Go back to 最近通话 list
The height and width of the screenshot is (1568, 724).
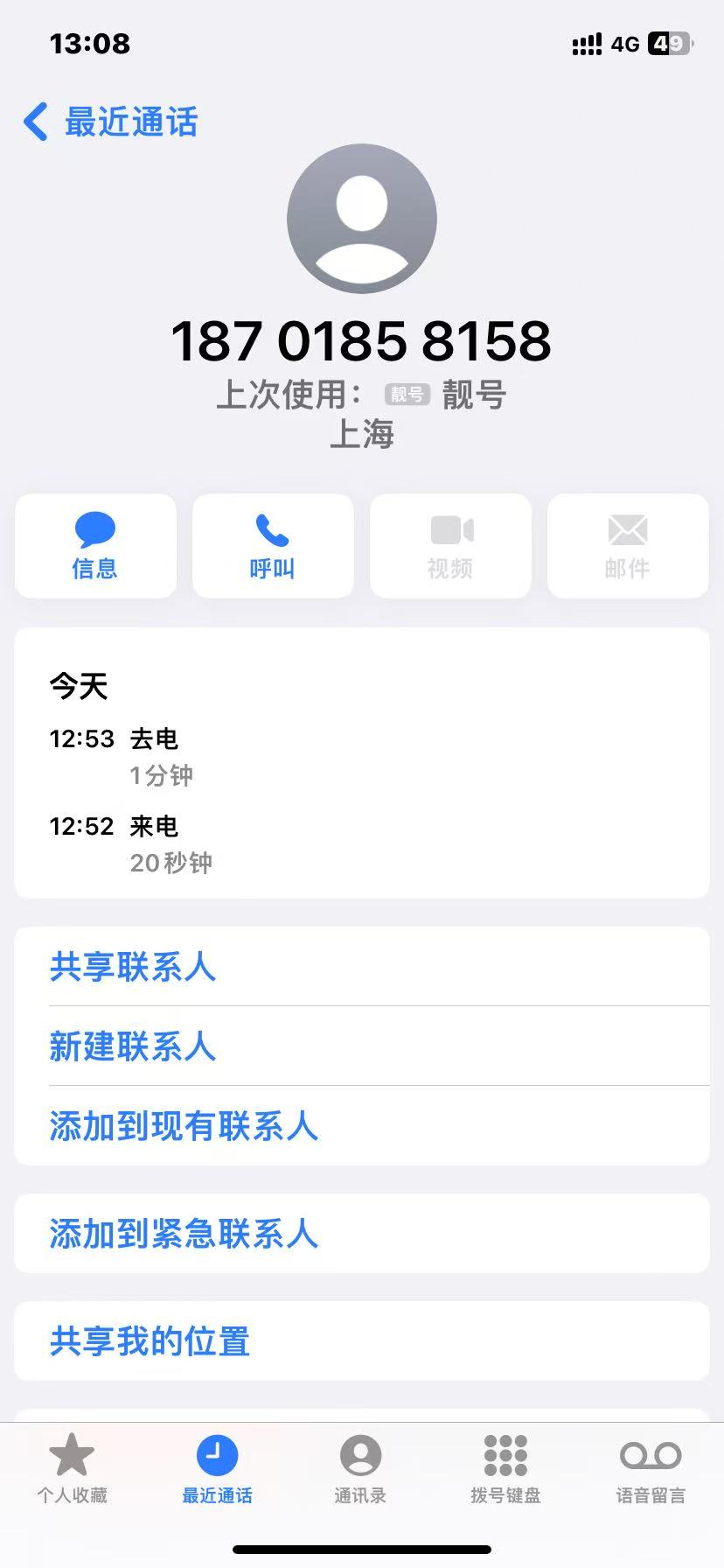[111, 122]
